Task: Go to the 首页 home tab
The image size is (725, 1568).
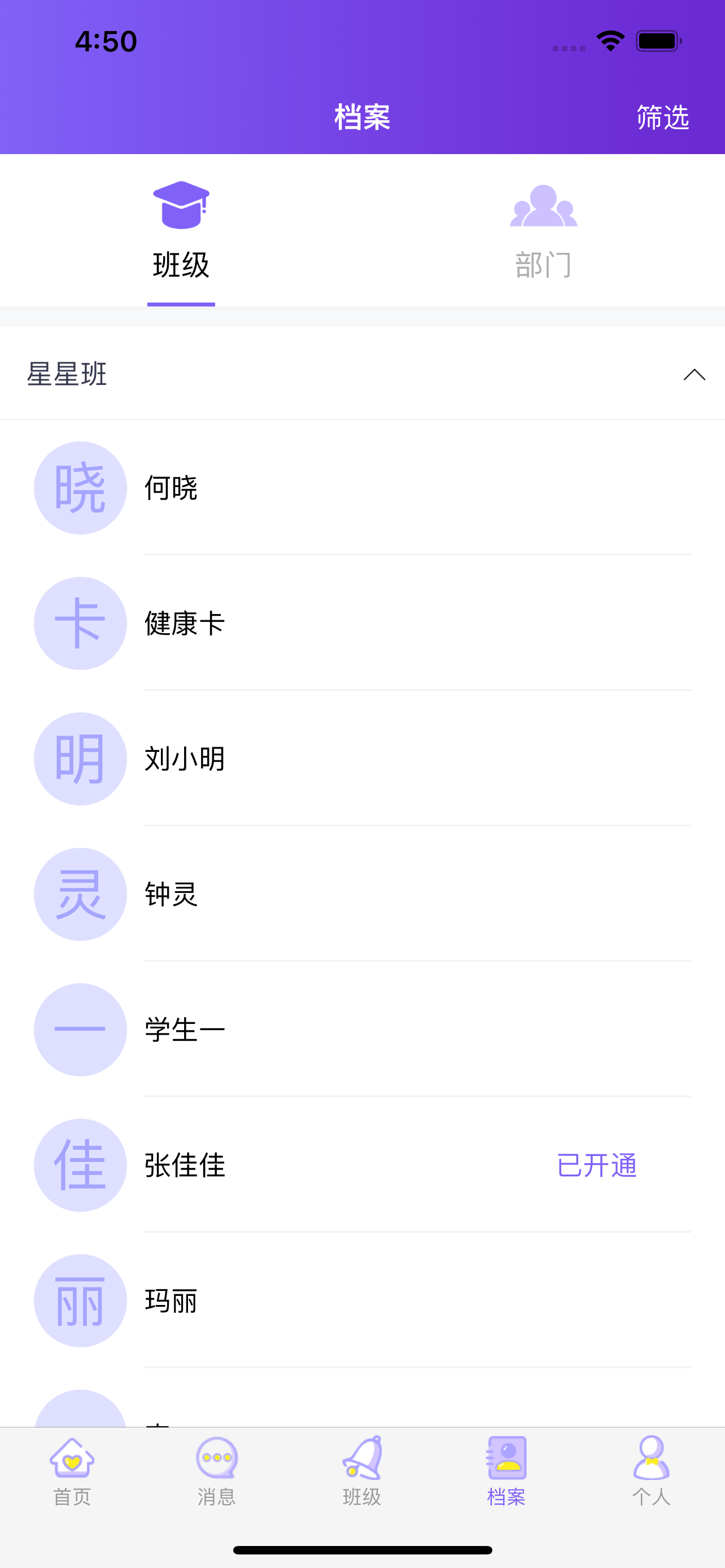Action: coord(72,1471)
